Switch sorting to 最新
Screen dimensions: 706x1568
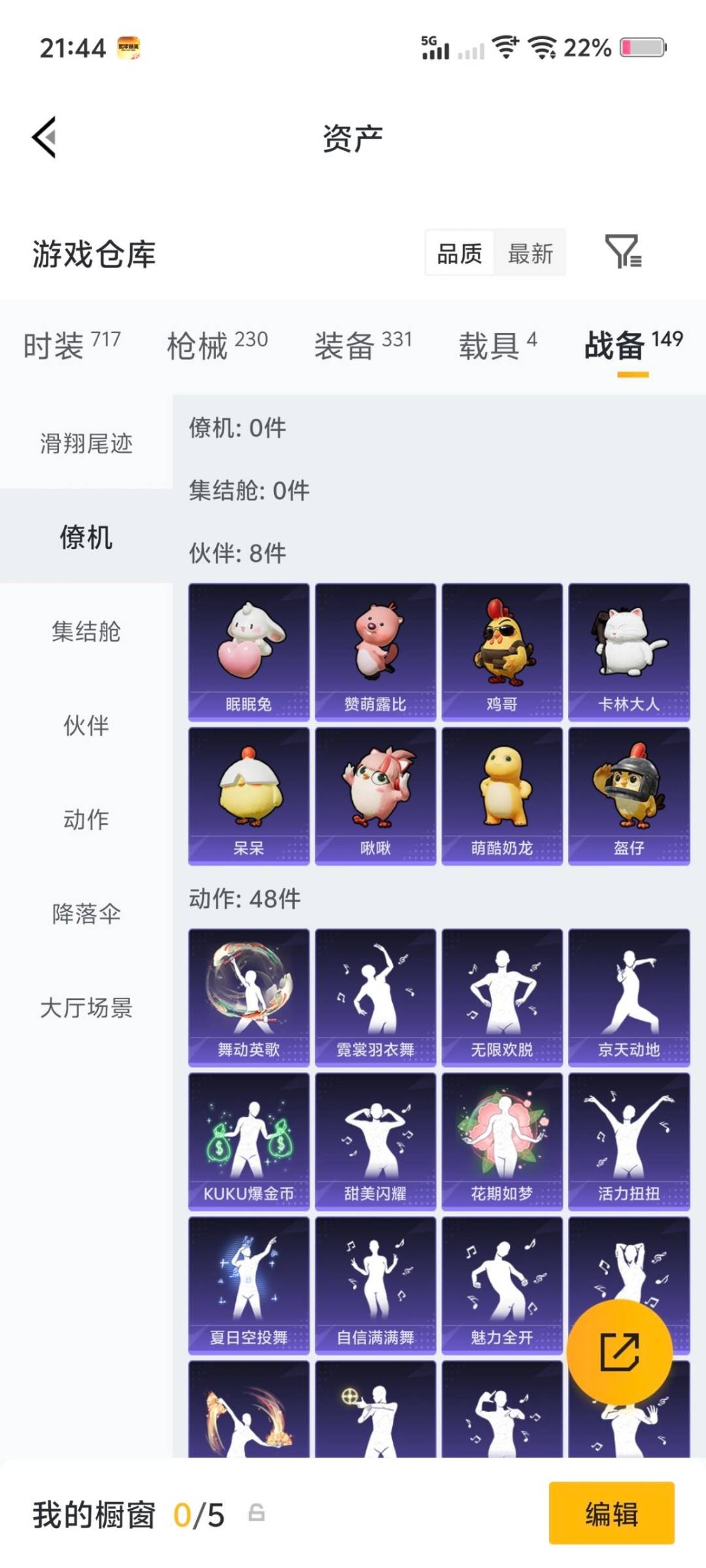point(531,254)
